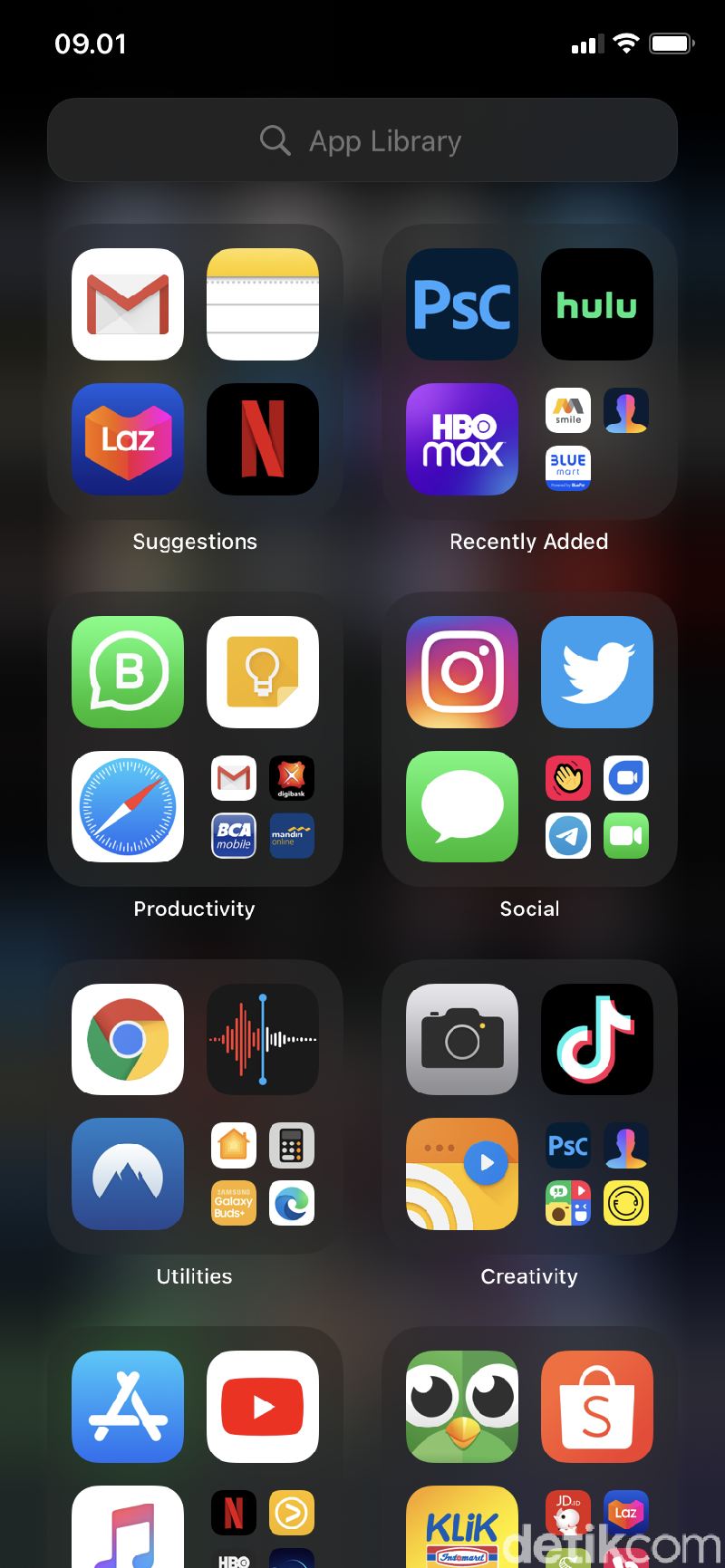The height and width of the screenshot is (1568, 725).
Task: Launch Tokopedia
Action: pos(462,1407)
